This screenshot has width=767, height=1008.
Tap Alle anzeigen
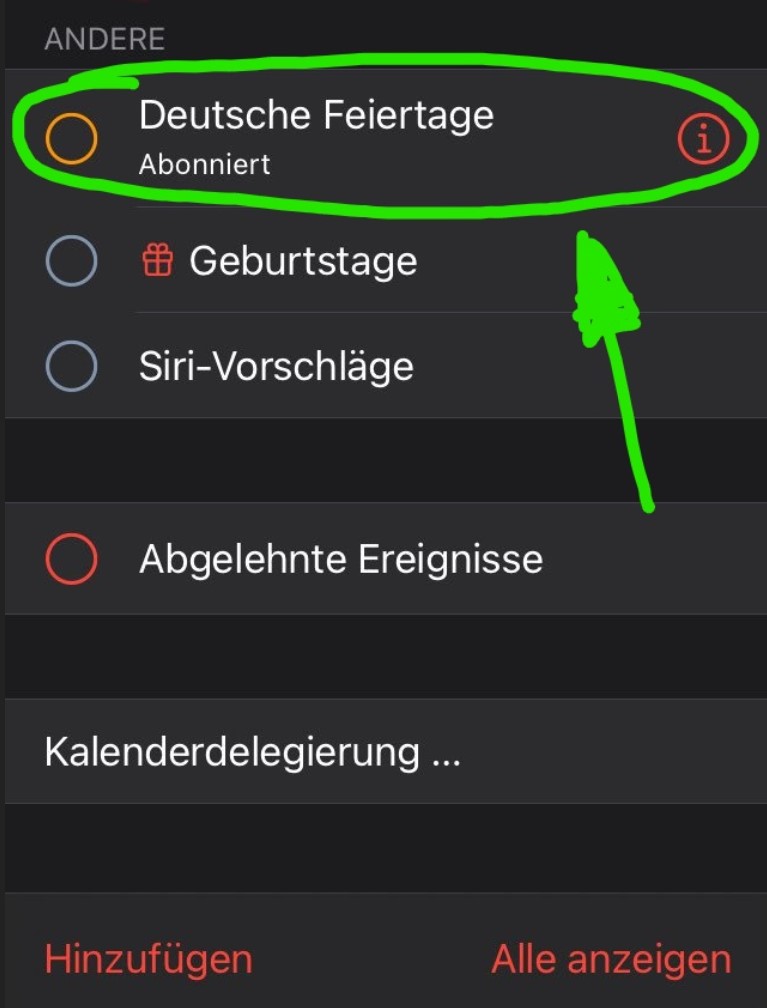click(x=611, y=959)
